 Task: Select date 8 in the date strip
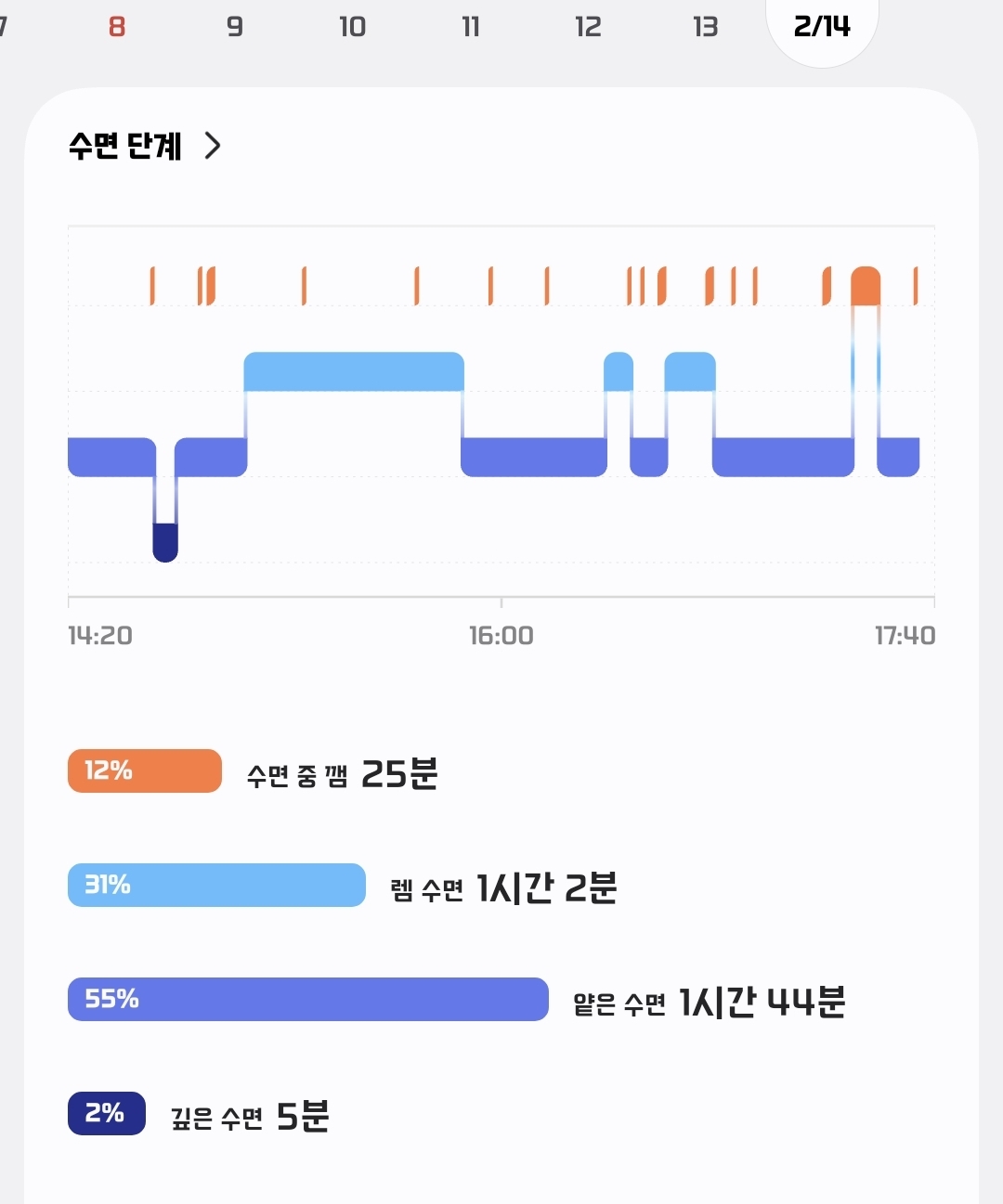point(117,26)
